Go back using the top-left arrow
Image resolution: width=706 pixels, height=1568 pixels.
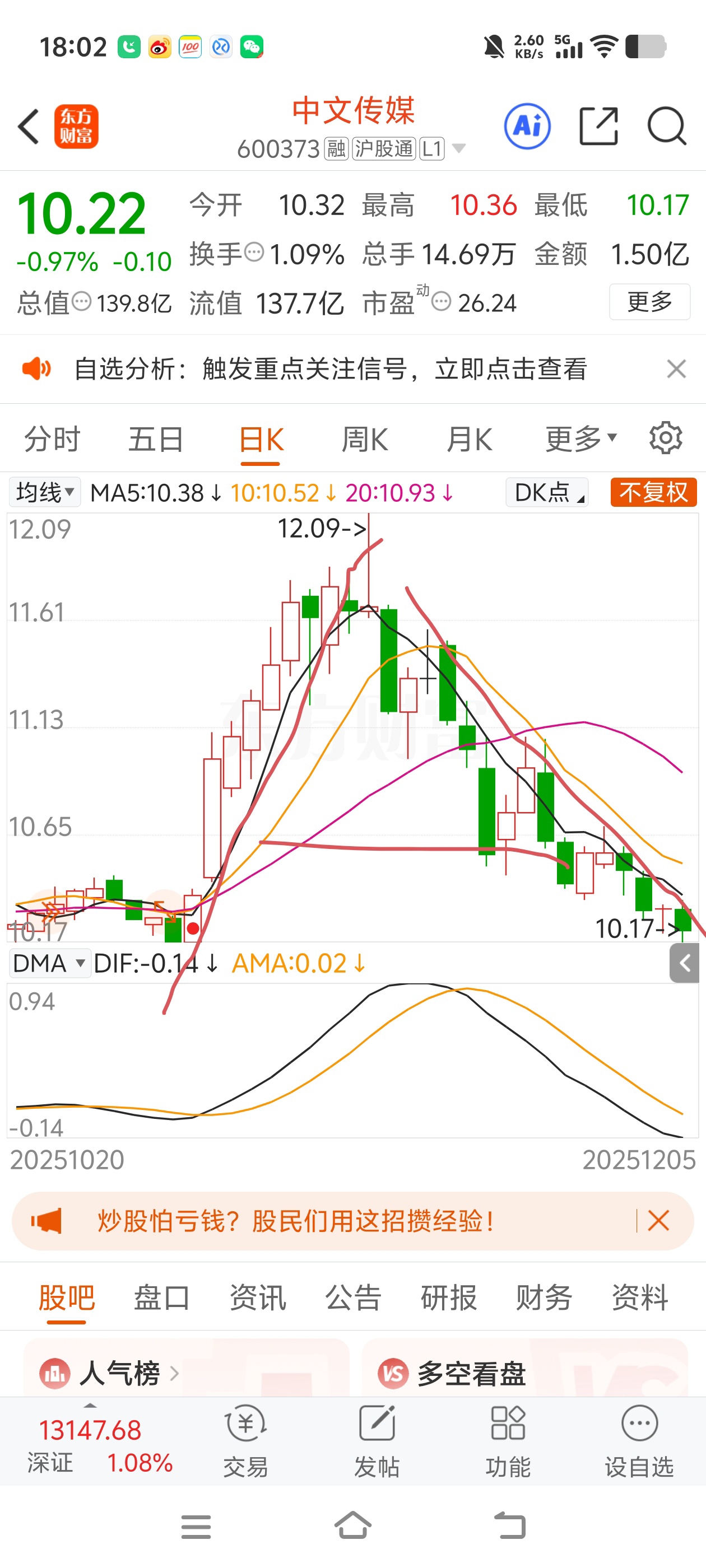[x=29, y=127]
